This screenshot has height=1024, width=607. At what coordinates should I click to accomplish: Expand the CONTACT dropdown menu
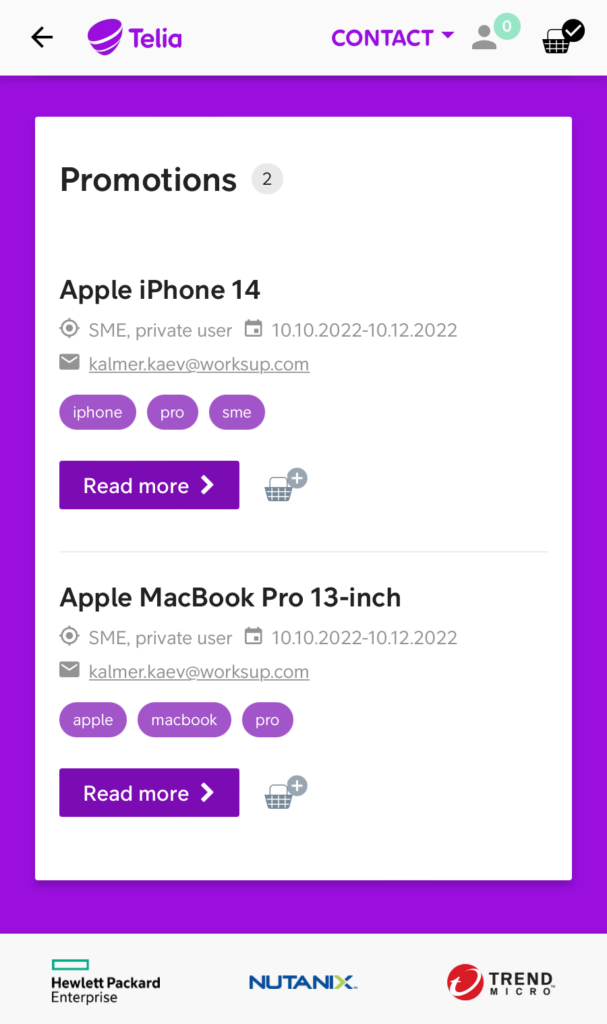tap(392, 38)
